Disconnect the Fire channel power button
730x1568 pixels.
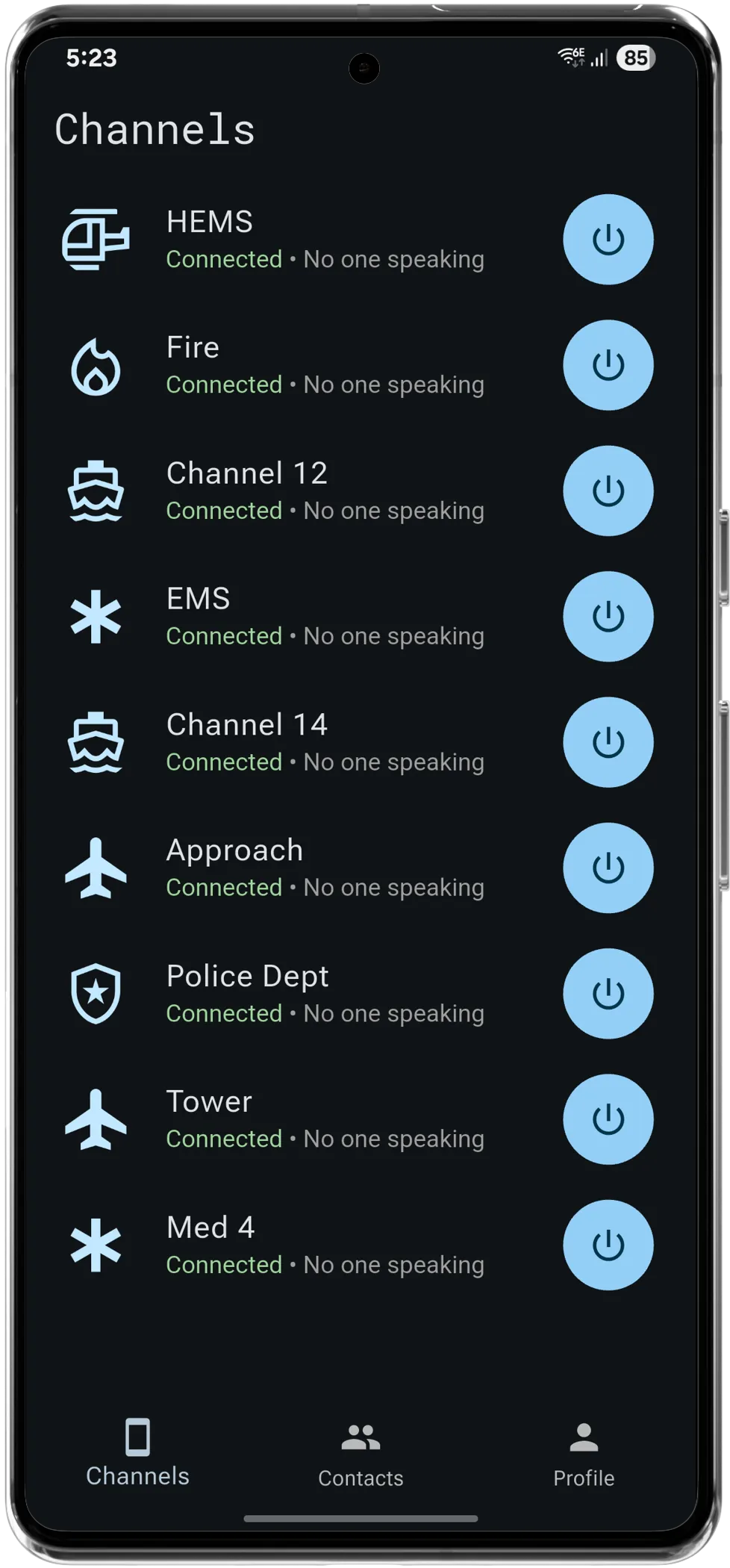pos(608,365)
